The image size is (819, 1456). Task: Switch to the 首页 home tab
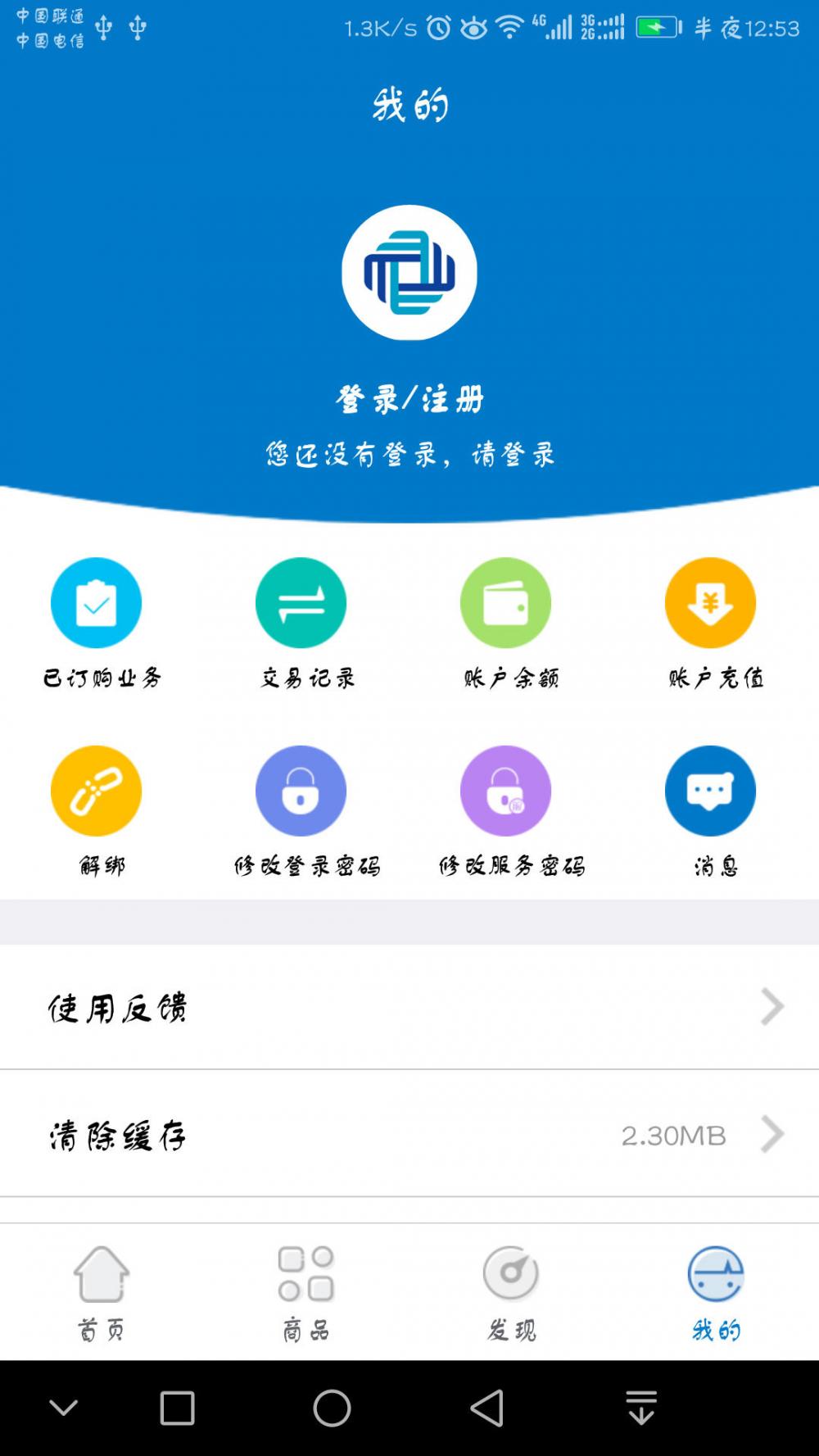(102, 1293)
